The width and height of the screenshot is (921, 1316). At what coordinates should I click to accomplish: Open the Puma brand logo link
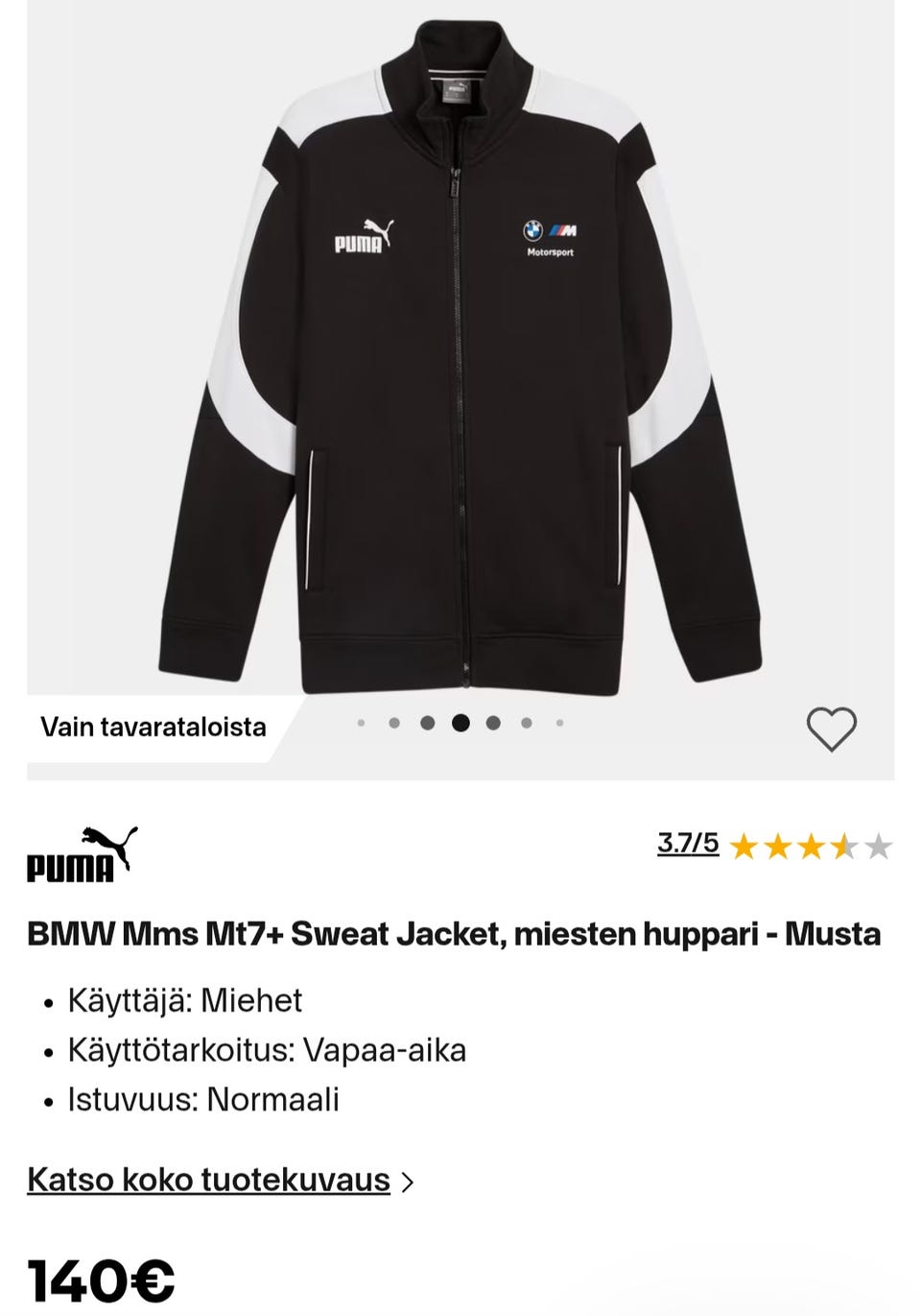83,854
